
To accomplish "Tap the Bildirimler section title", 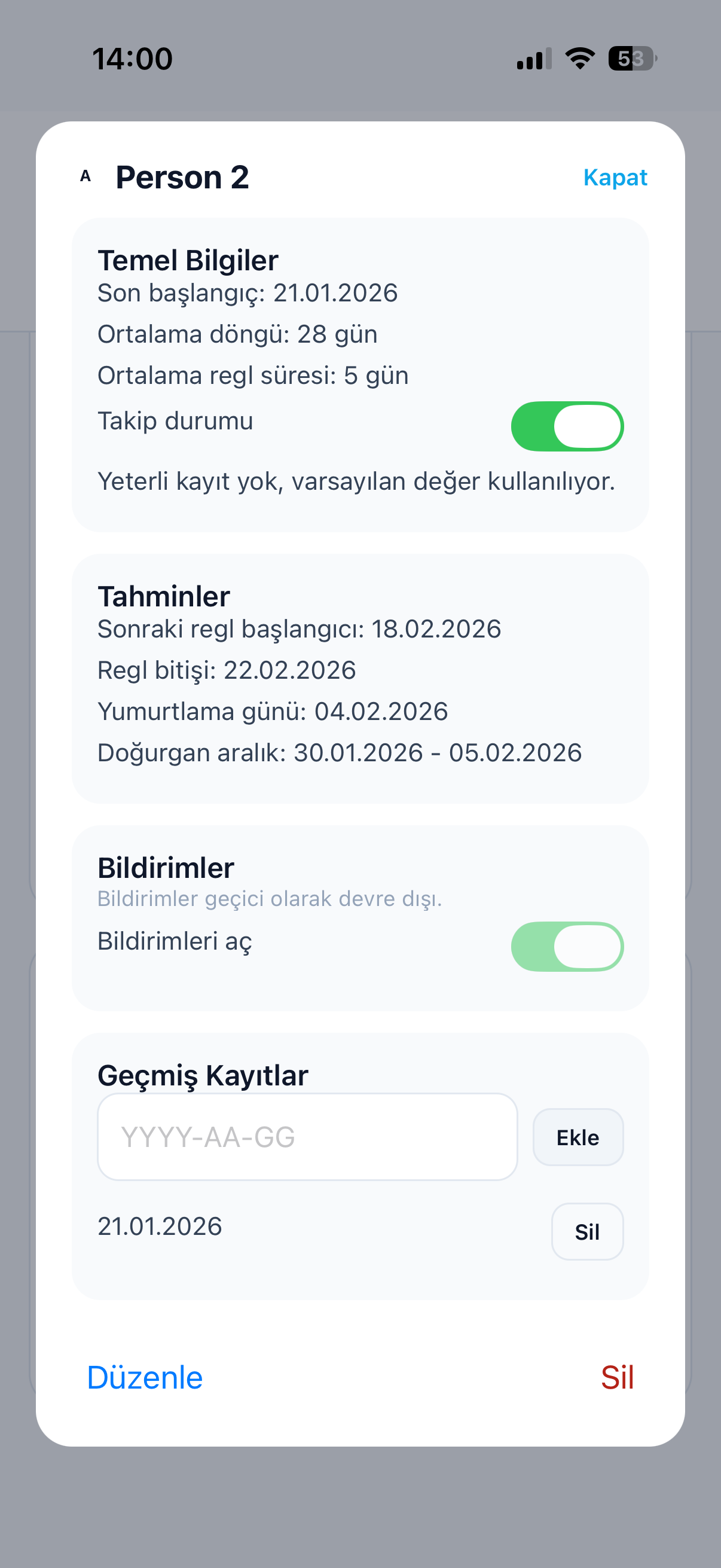I will [x=166, y=868].
